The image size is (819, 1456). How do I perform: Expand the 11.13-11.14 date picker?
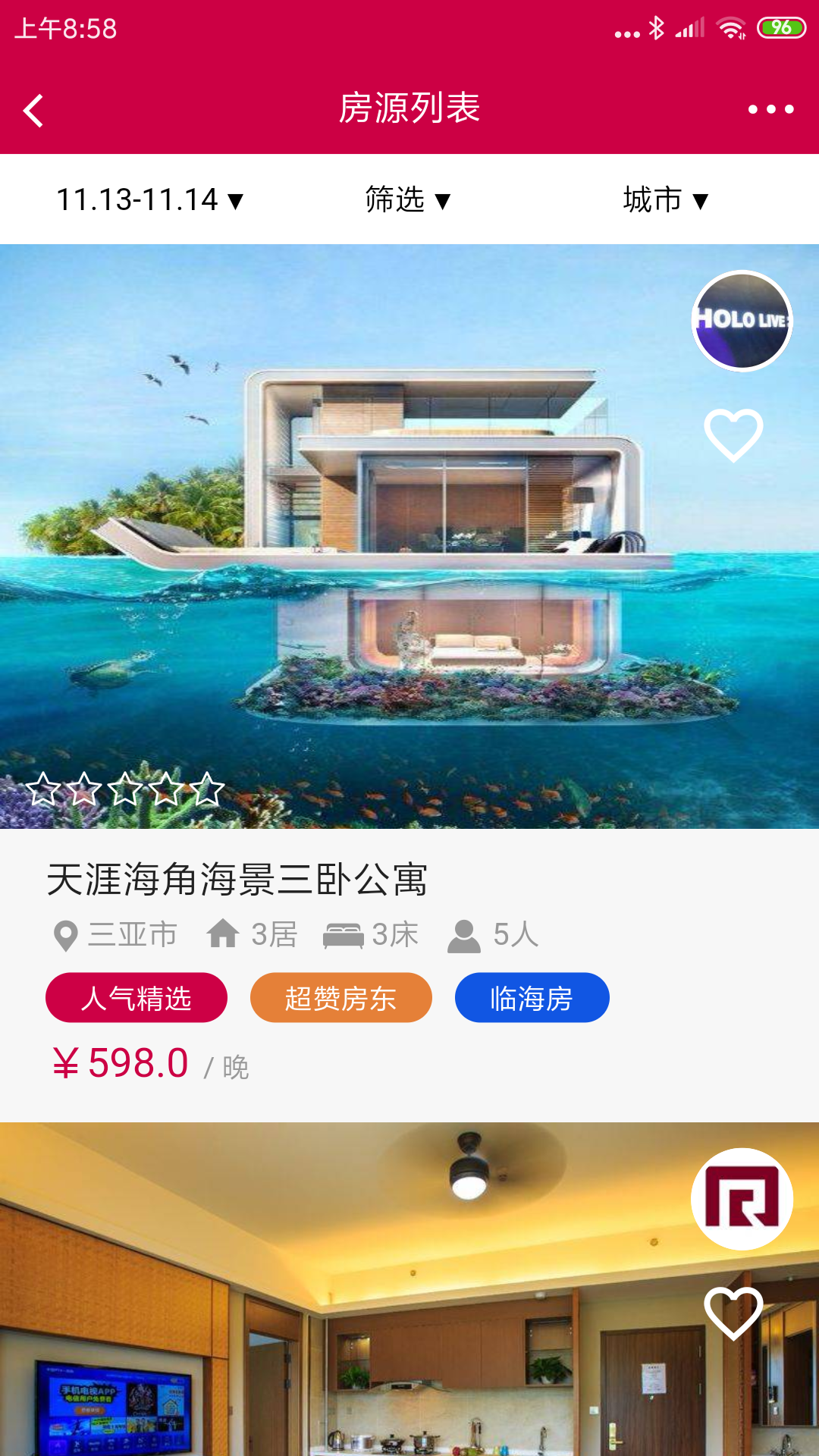click(150, 199)
